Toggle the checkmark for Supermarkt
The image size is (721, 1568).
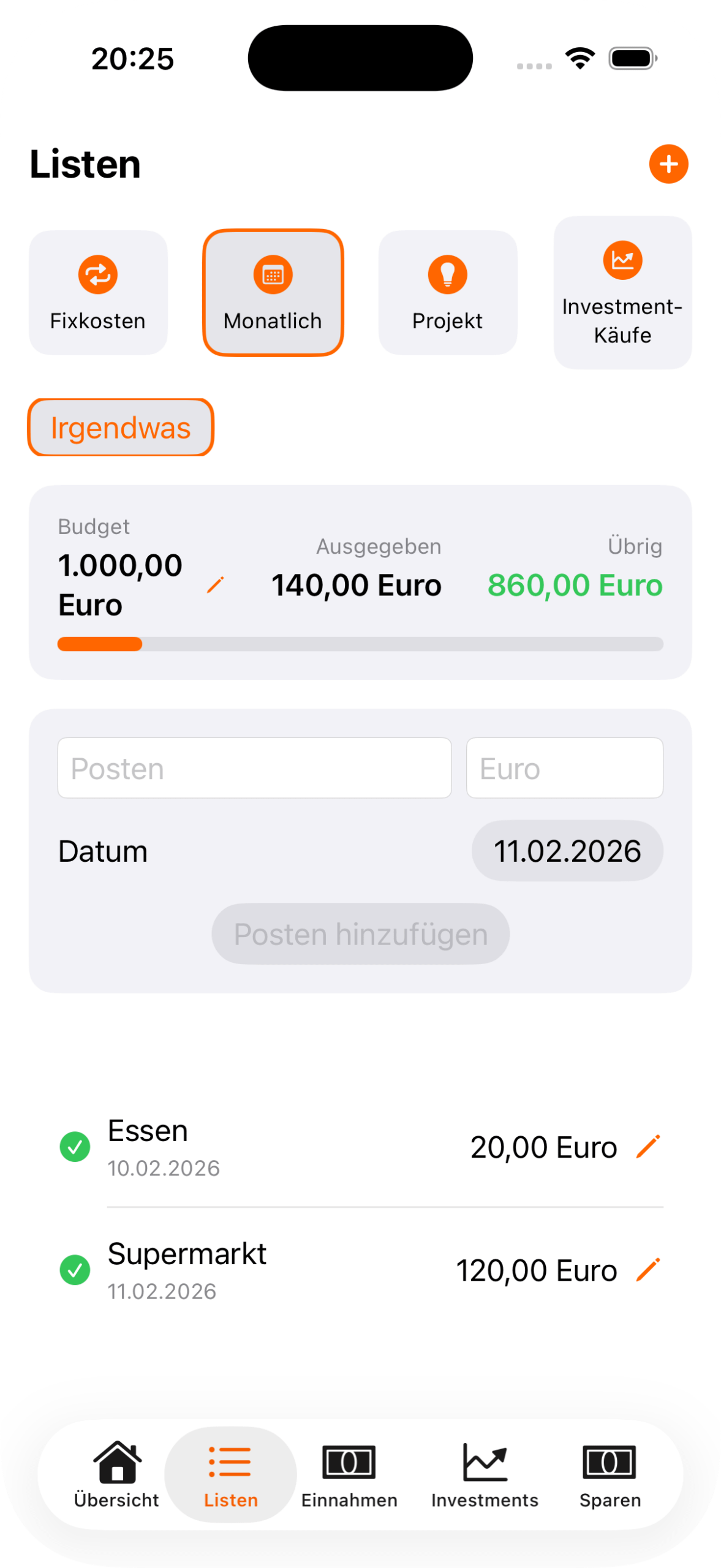(75, 1270)
